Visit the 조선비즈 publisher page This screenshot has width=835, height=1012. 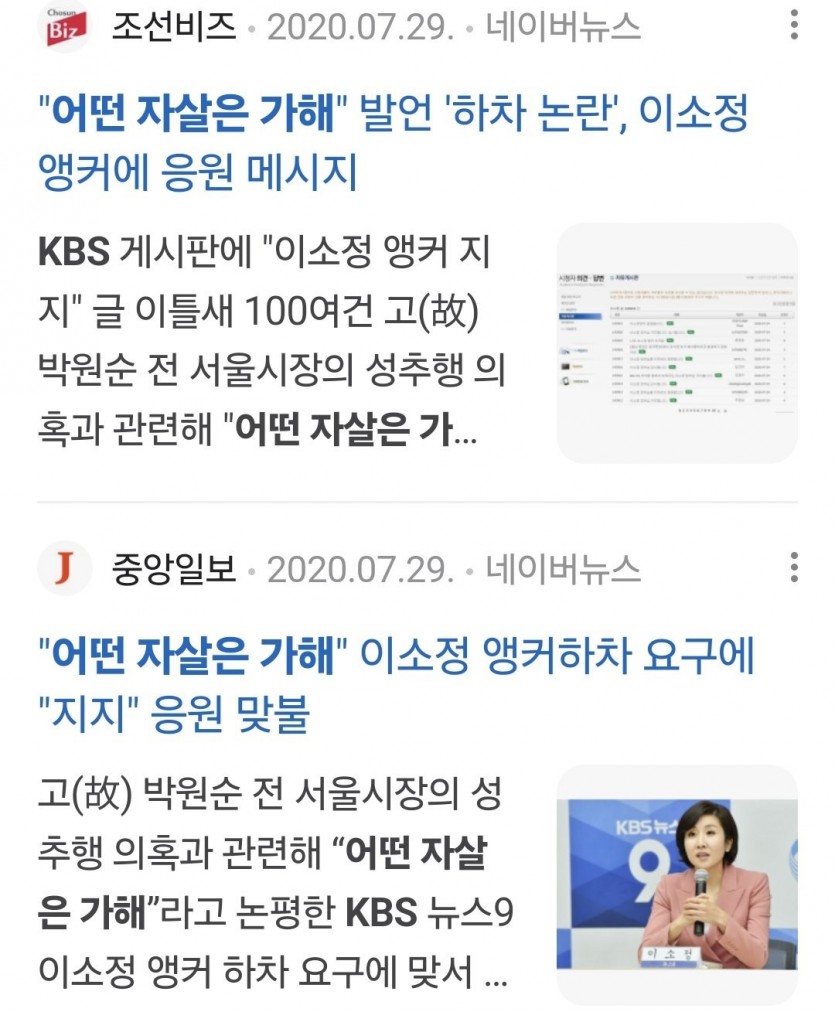coord(173,27)
